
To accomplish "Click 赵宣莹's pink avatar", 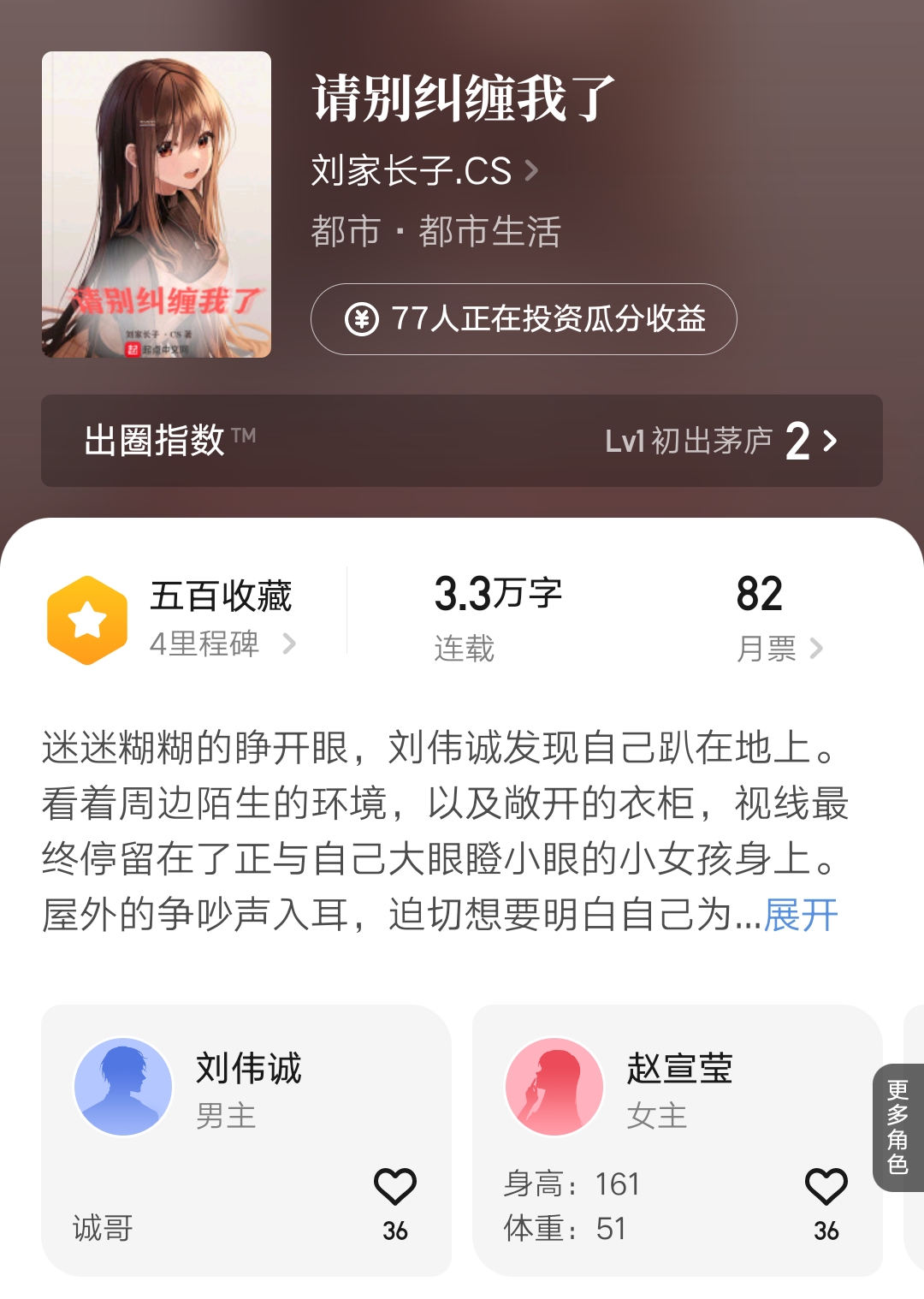I will point(554,1087).
